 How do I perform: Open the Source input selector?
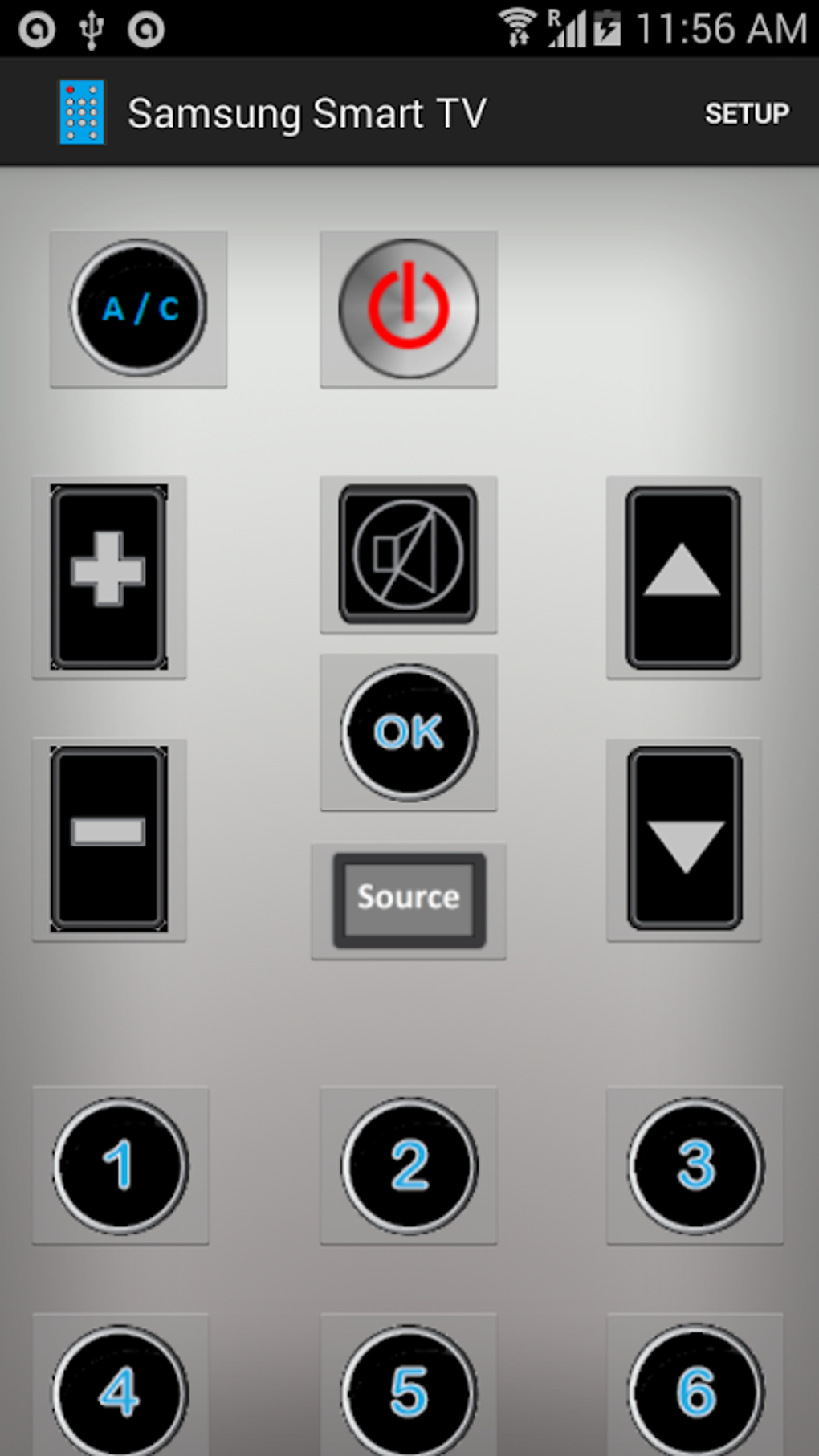pyautogui.click(x=407, y=899)
